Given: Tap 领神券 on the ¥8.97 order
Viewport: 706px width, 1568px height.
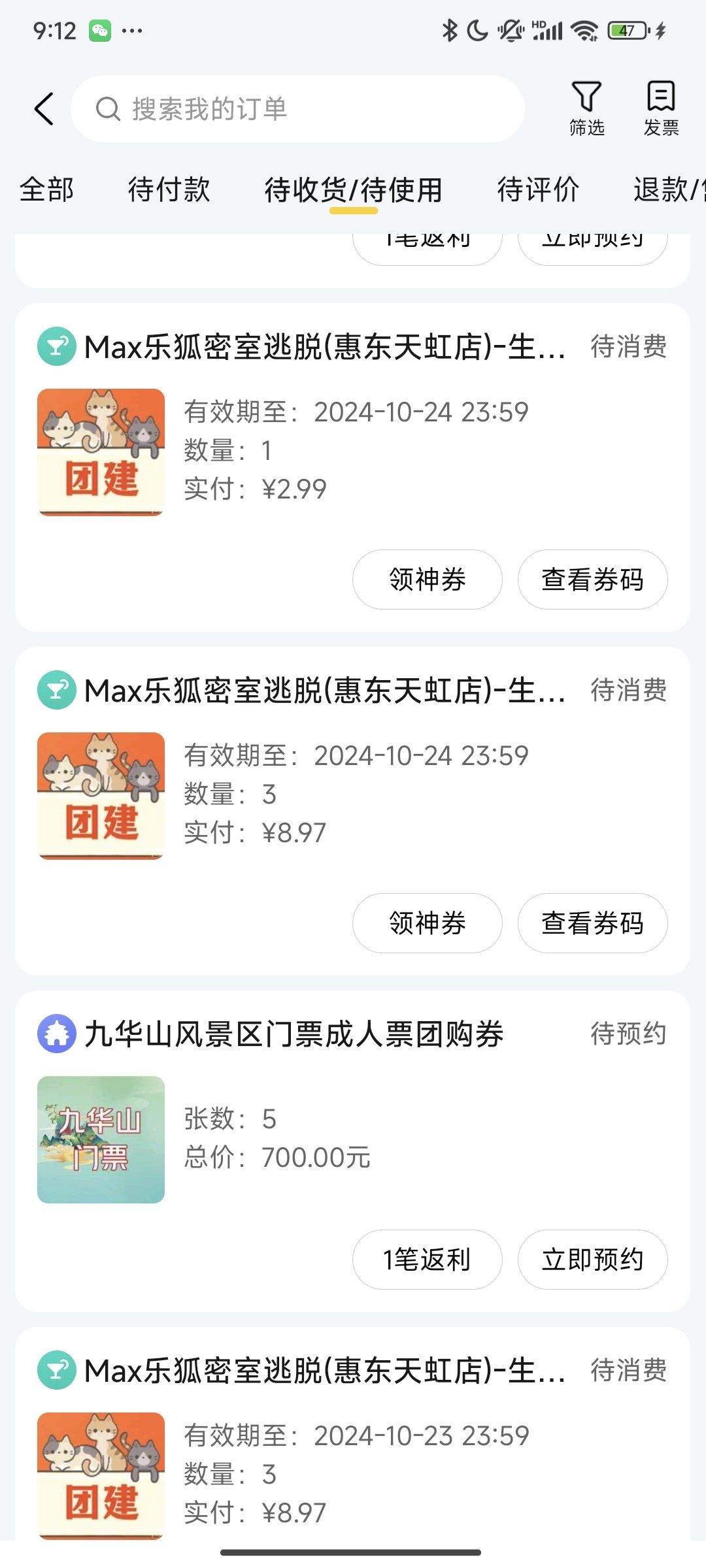Looking at the screenshot, I should point(426,923).
